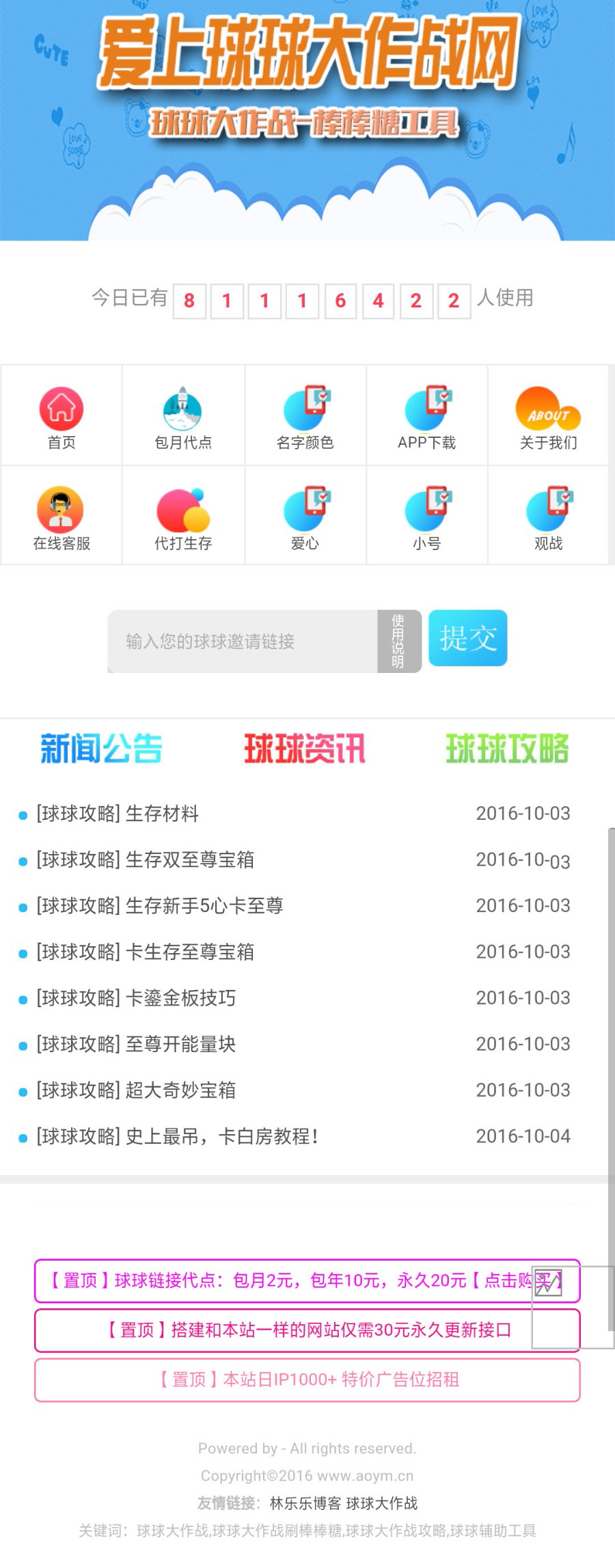Go to APP下载

point(426,416)
